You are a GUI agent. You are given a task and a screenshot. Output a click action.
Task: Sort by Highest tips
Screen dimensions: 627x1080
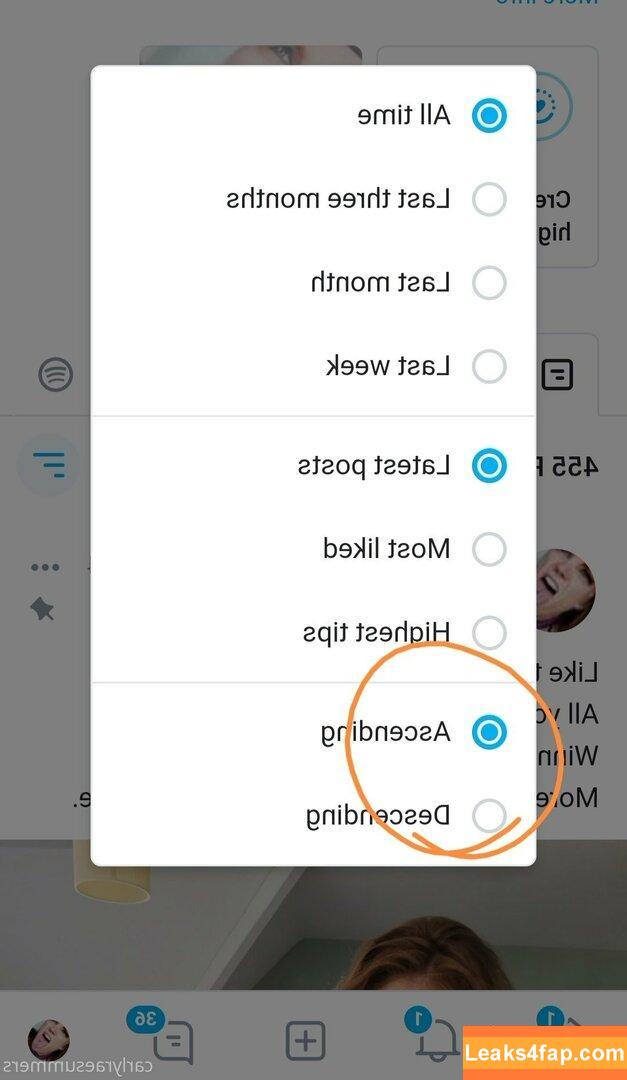point(489,632)
